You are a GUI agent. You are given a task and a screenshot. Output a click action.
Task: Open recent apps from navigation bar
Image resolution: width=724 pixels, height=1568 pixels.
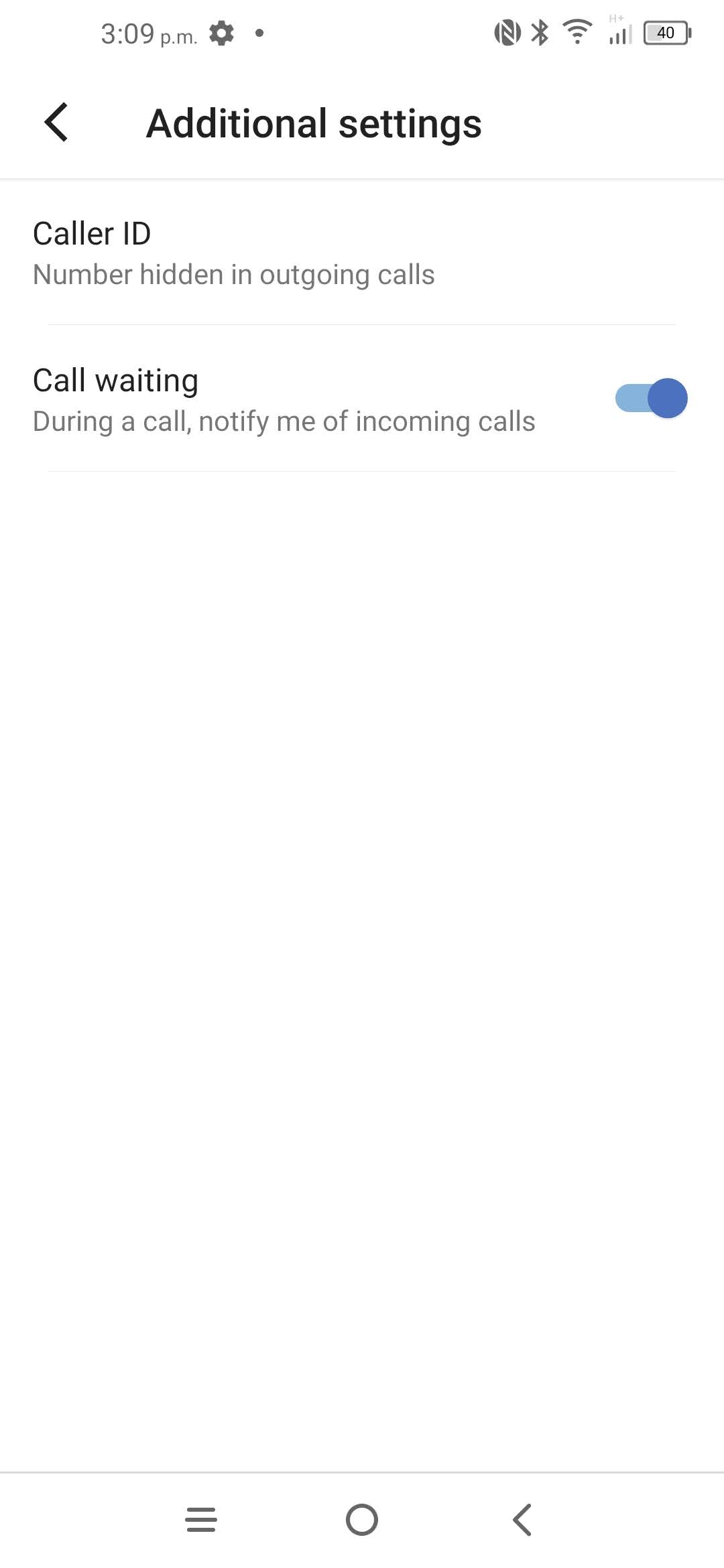point(200,1520)
